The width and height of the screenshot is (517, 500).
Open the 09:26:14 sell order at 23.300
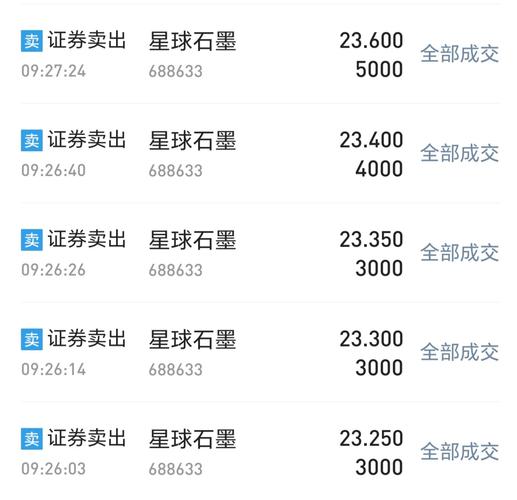[260, 352]
